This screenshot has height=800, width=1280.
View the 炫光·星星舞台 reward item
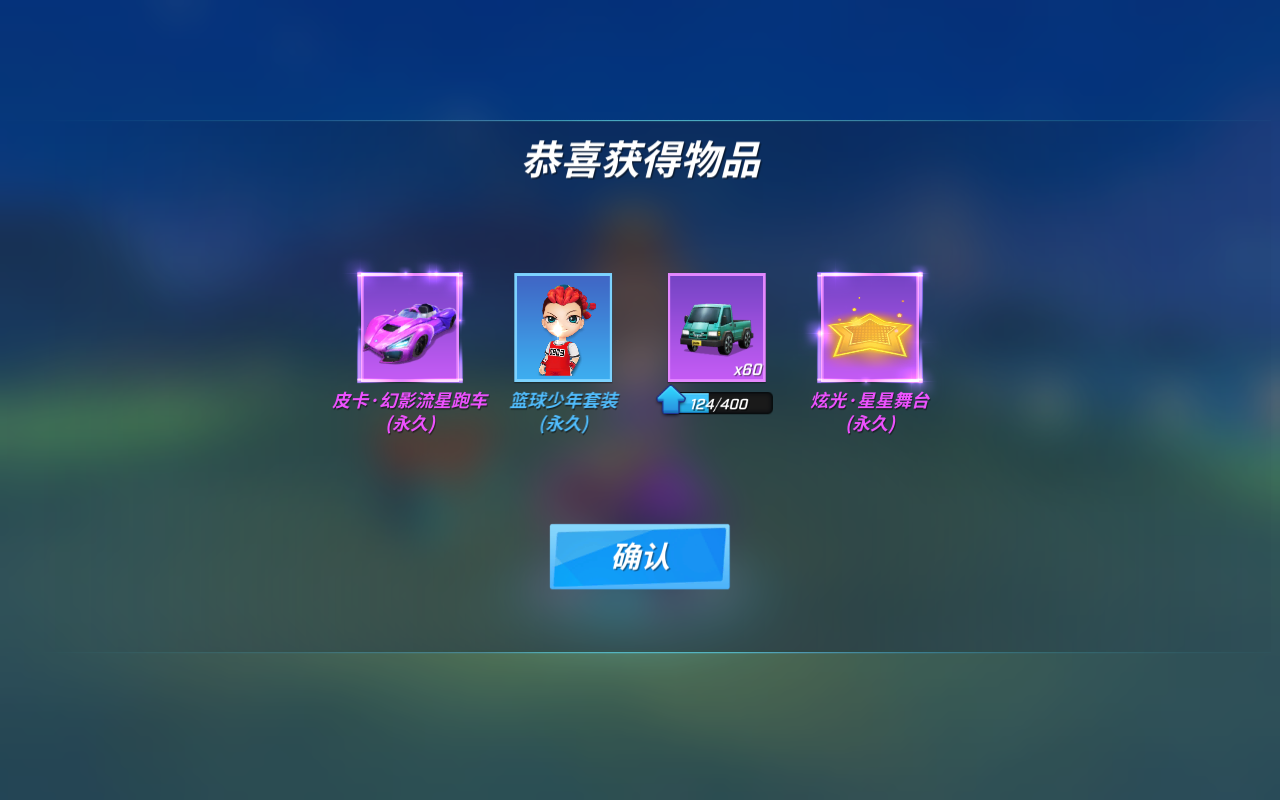pyautogui.click(x=870, y=327)
